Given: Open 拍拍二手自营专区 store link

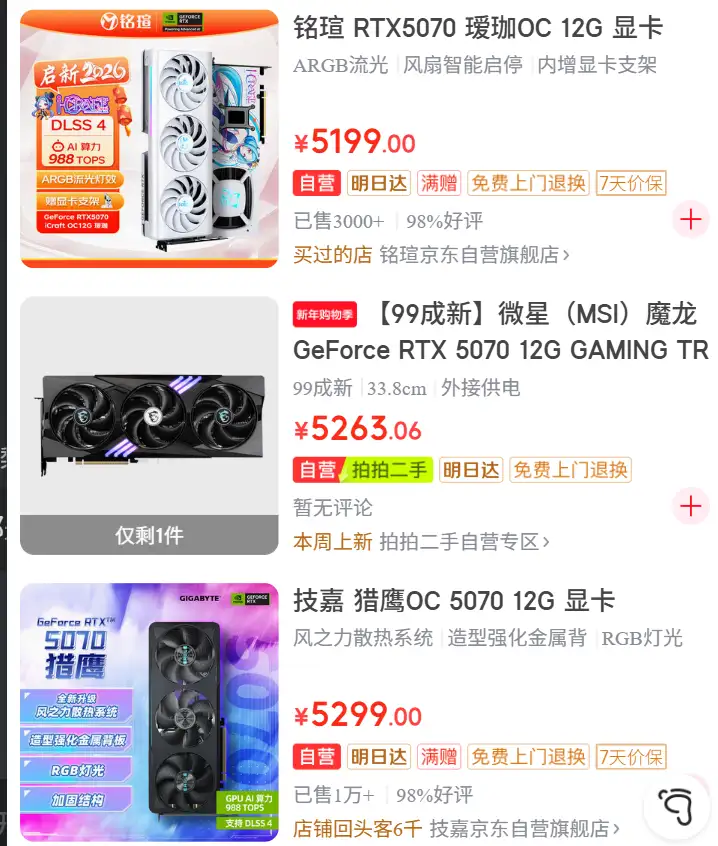Looking at the screenshot, I should point(464,542).
